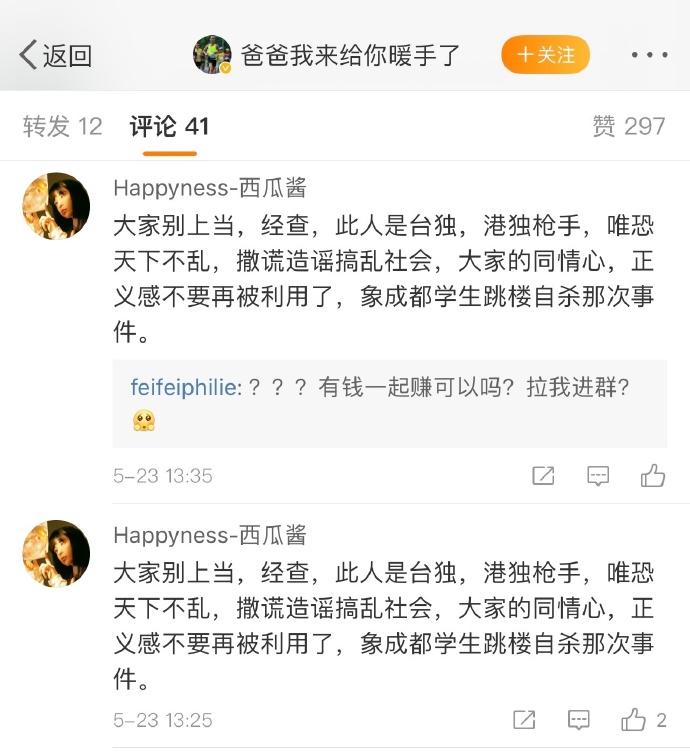
Task: Go back using the 返回 arrow
Action: pos(55,55)
